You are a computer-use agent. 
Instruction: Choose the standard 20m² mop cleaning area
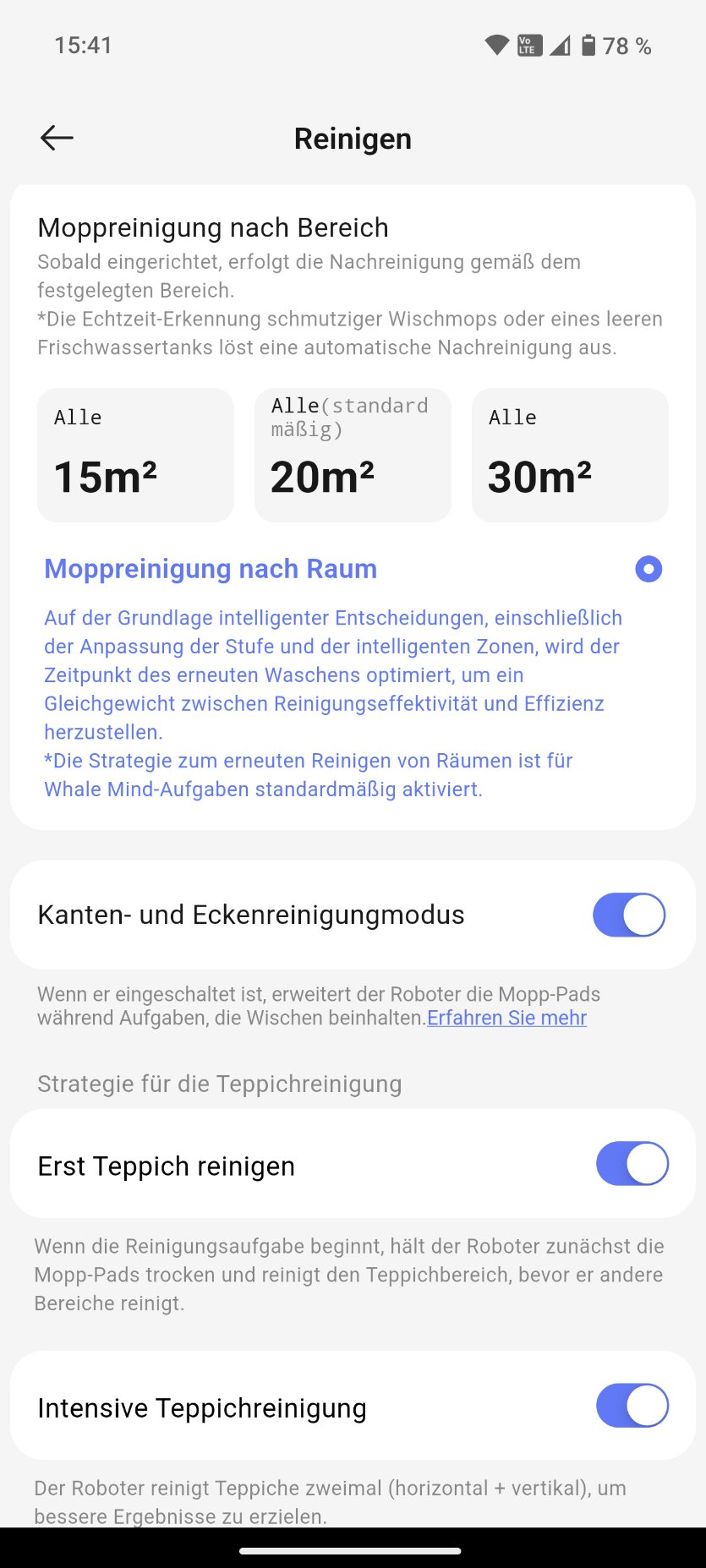click(353, 455)
